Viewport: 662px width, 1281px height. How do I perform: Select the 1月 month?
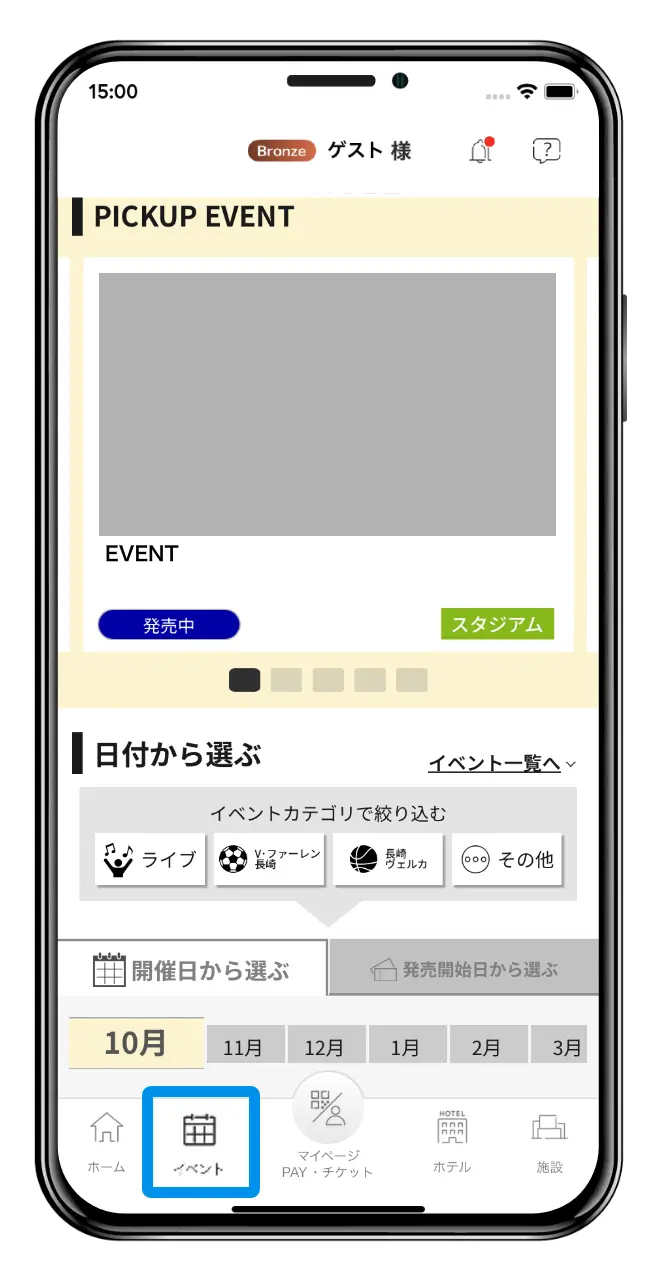coord(405,1047)
